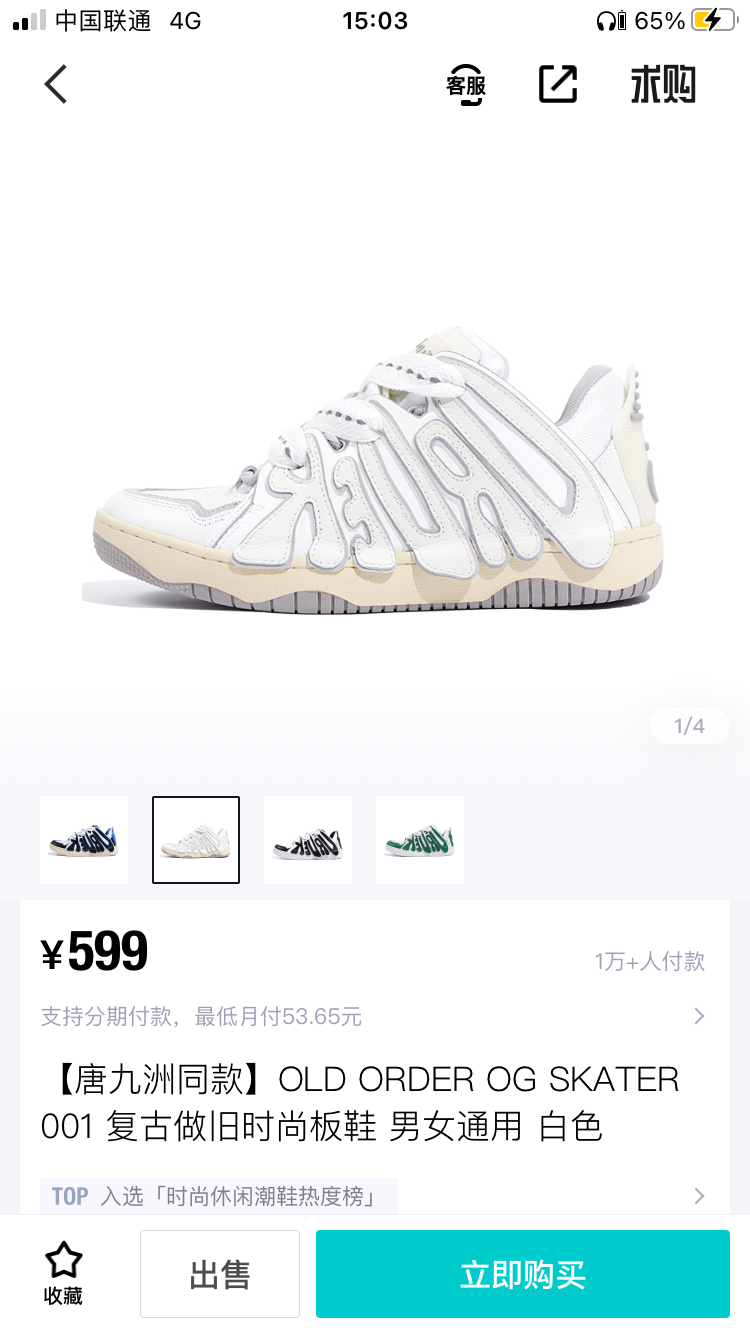
Task: Add this shoe to favorites (收藏)
Action: pos(63,1273)
